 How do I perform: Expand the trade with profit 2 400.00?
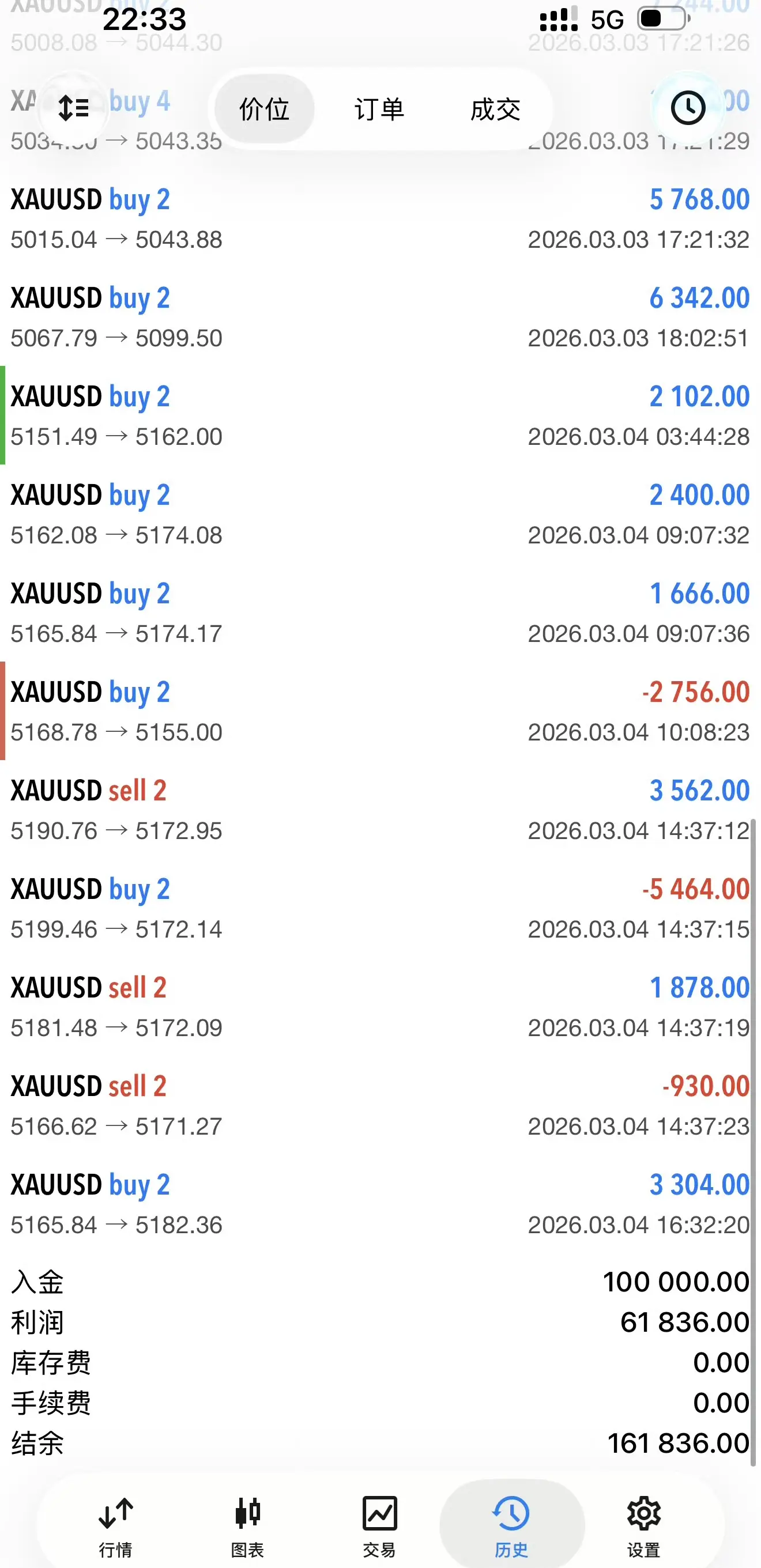click(380, 515)
